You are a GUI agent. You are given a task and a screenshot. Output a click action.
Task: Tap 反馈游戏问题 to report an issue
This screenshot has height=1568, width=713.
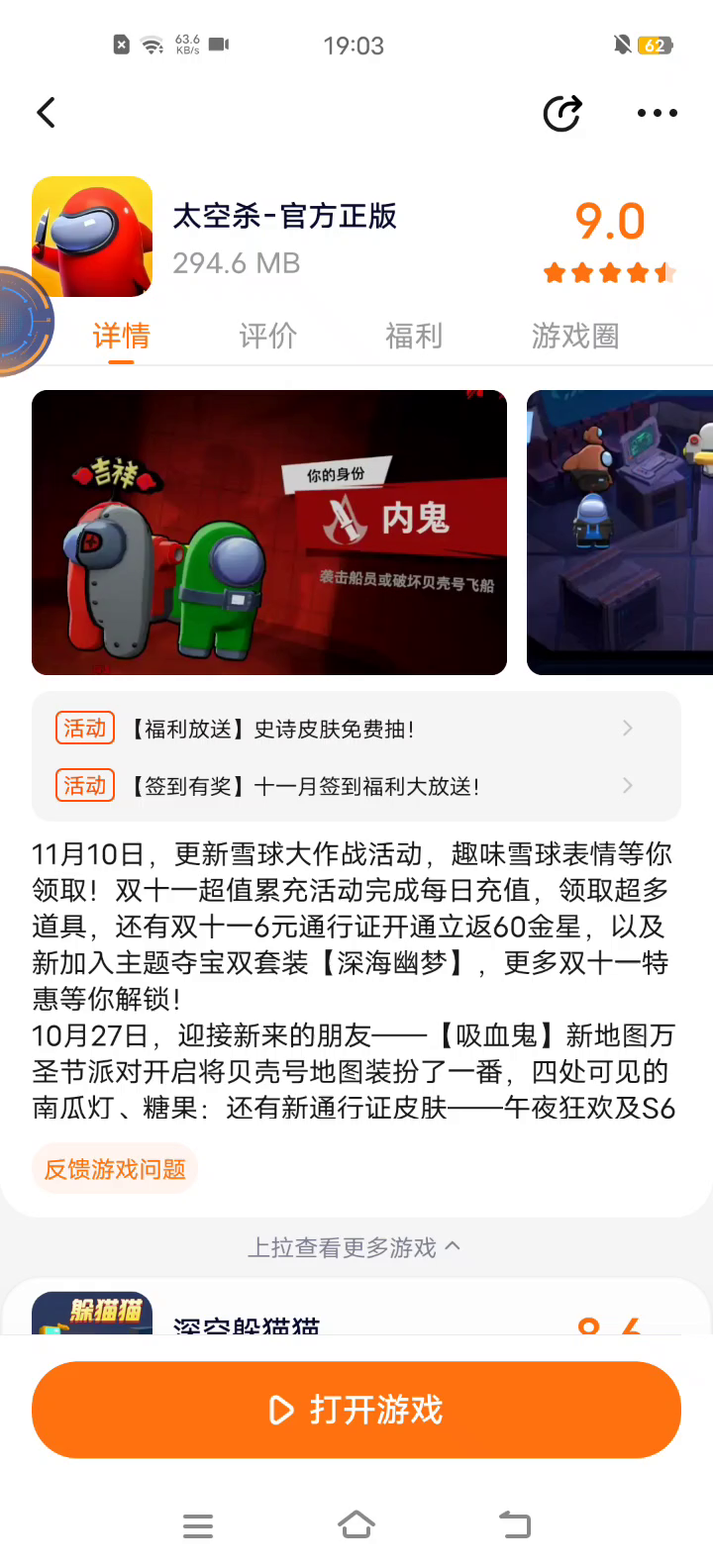click(116, 1169)
